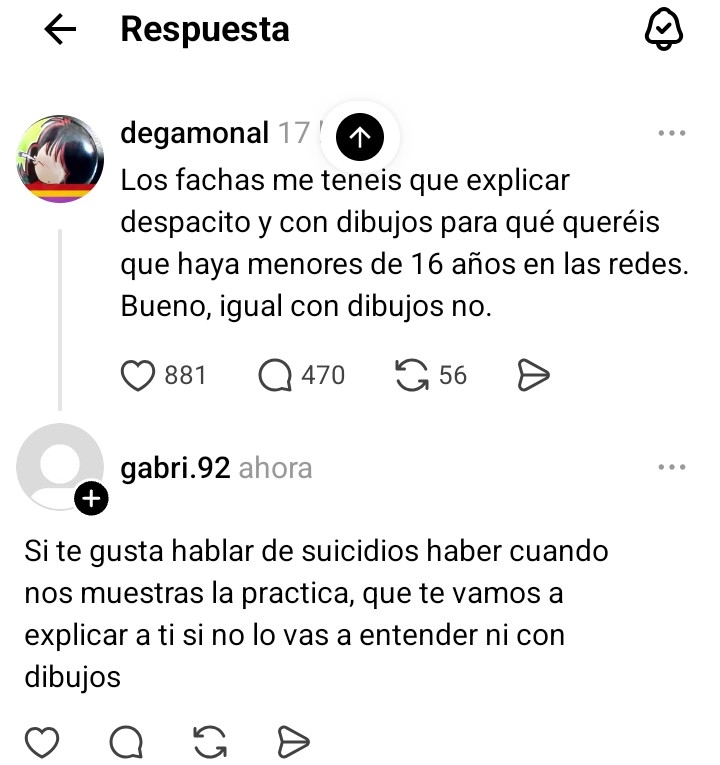Comment on gabri.92's reply
The image size is (720, 765).
125,742
